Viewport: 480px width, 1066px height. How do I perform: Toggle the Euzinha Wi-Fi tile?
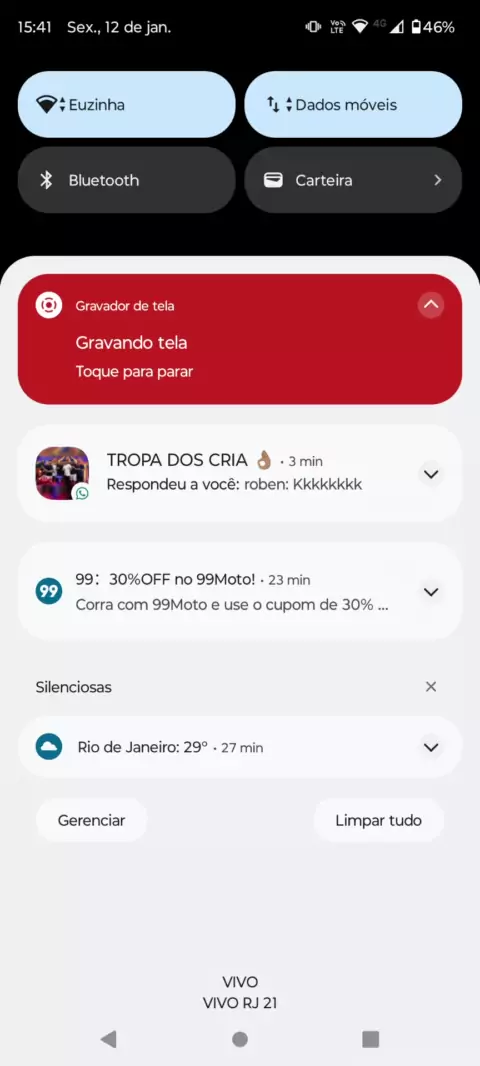(x=126, y=105)
